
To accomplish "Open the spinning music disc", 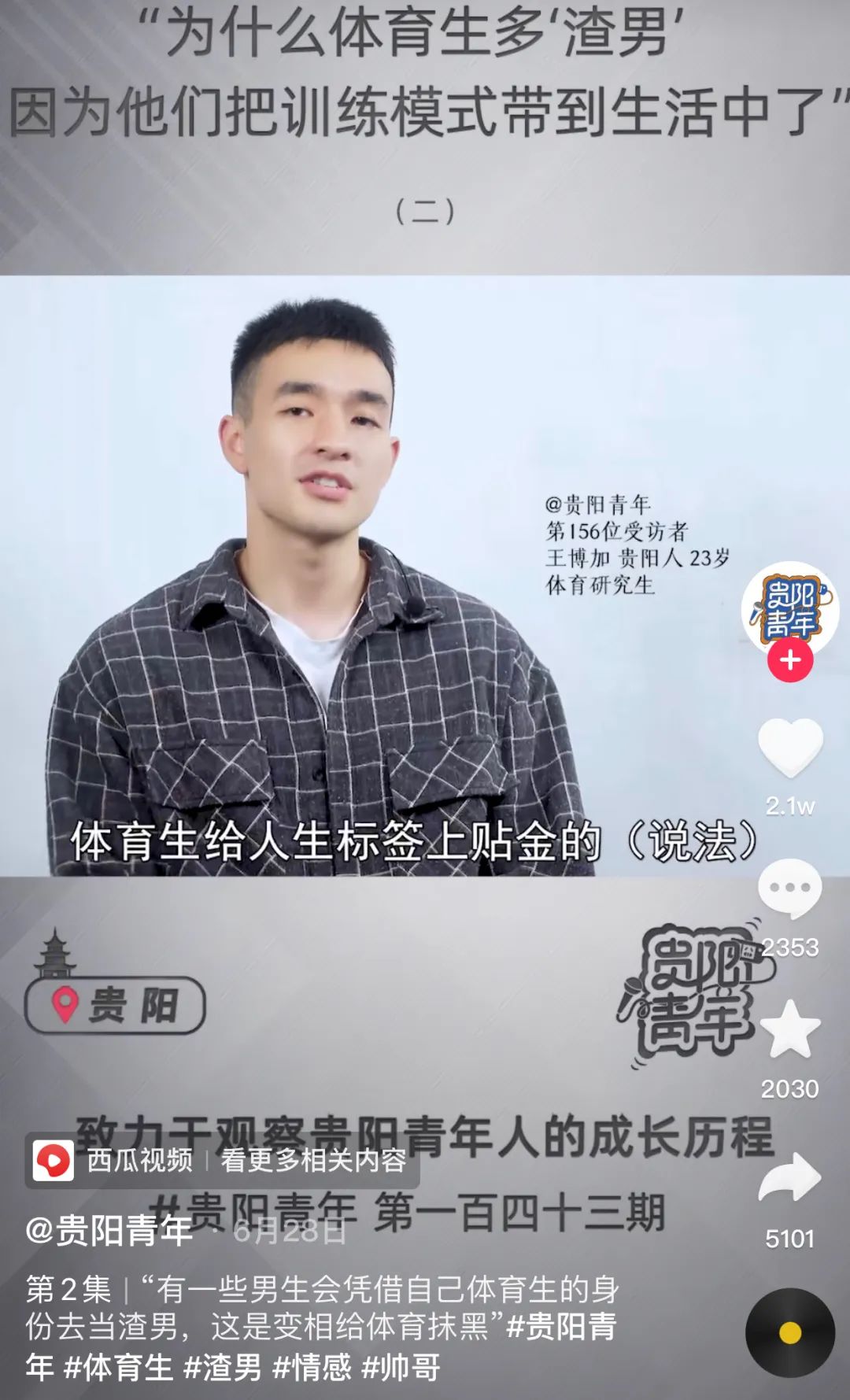I will [789, 1332].
